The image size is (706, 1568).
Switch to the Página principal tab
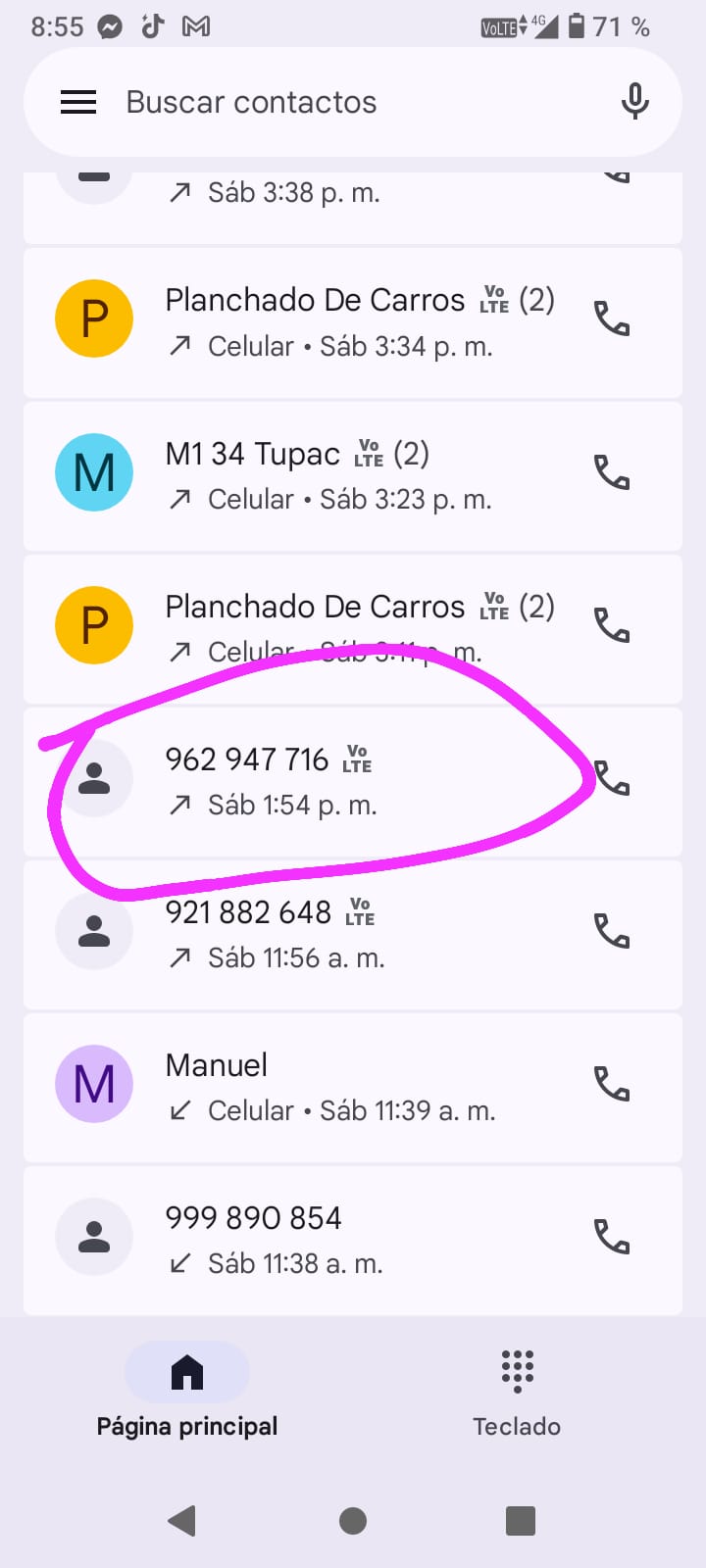186,1392
